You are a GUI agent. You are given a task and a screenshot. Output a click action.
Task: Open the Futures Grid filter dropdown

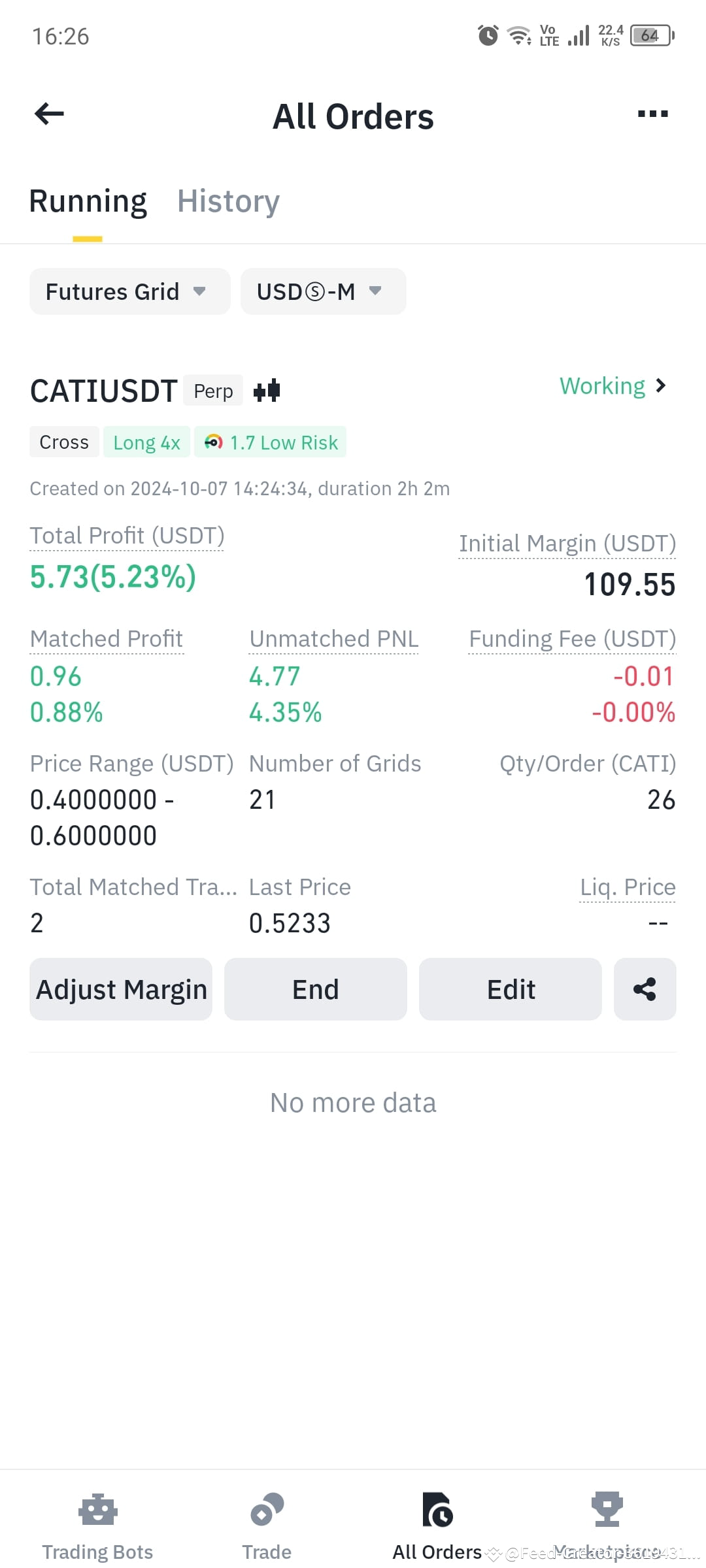tap(129, 291)
